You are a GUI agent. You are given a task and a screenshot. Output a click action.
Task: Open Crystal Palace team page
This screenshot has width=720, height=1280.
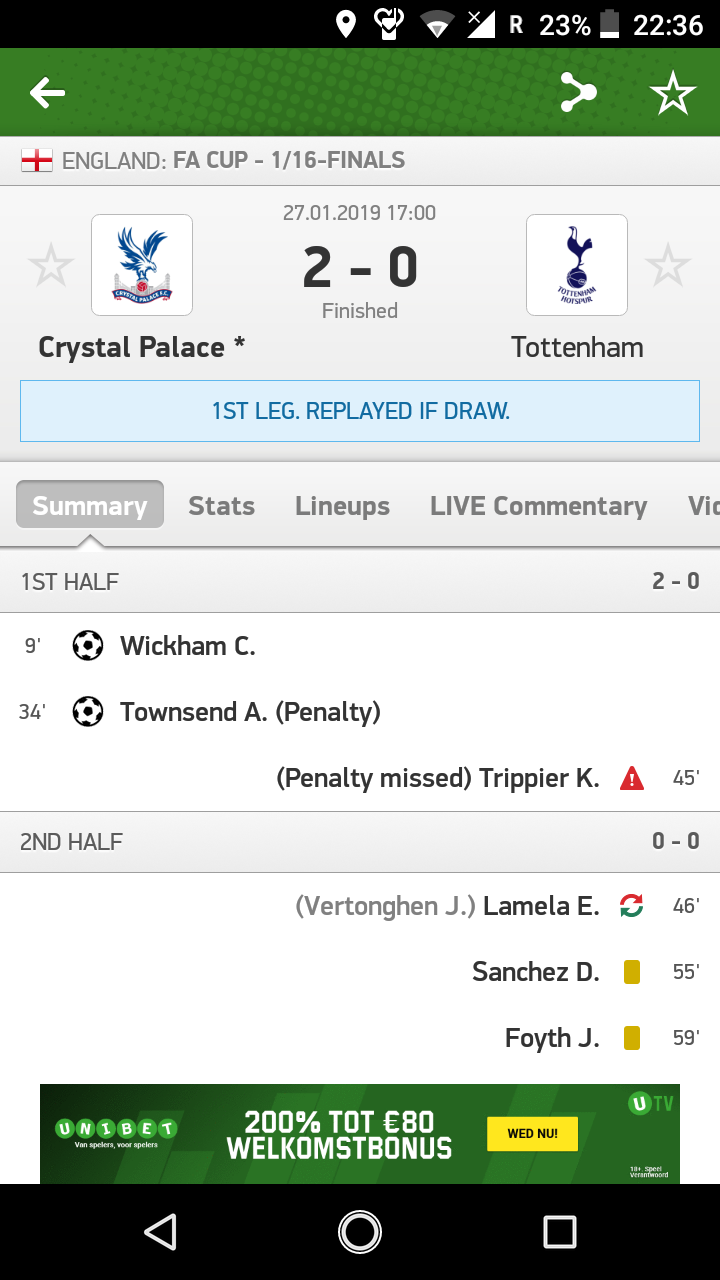click(x=142, y=266)
